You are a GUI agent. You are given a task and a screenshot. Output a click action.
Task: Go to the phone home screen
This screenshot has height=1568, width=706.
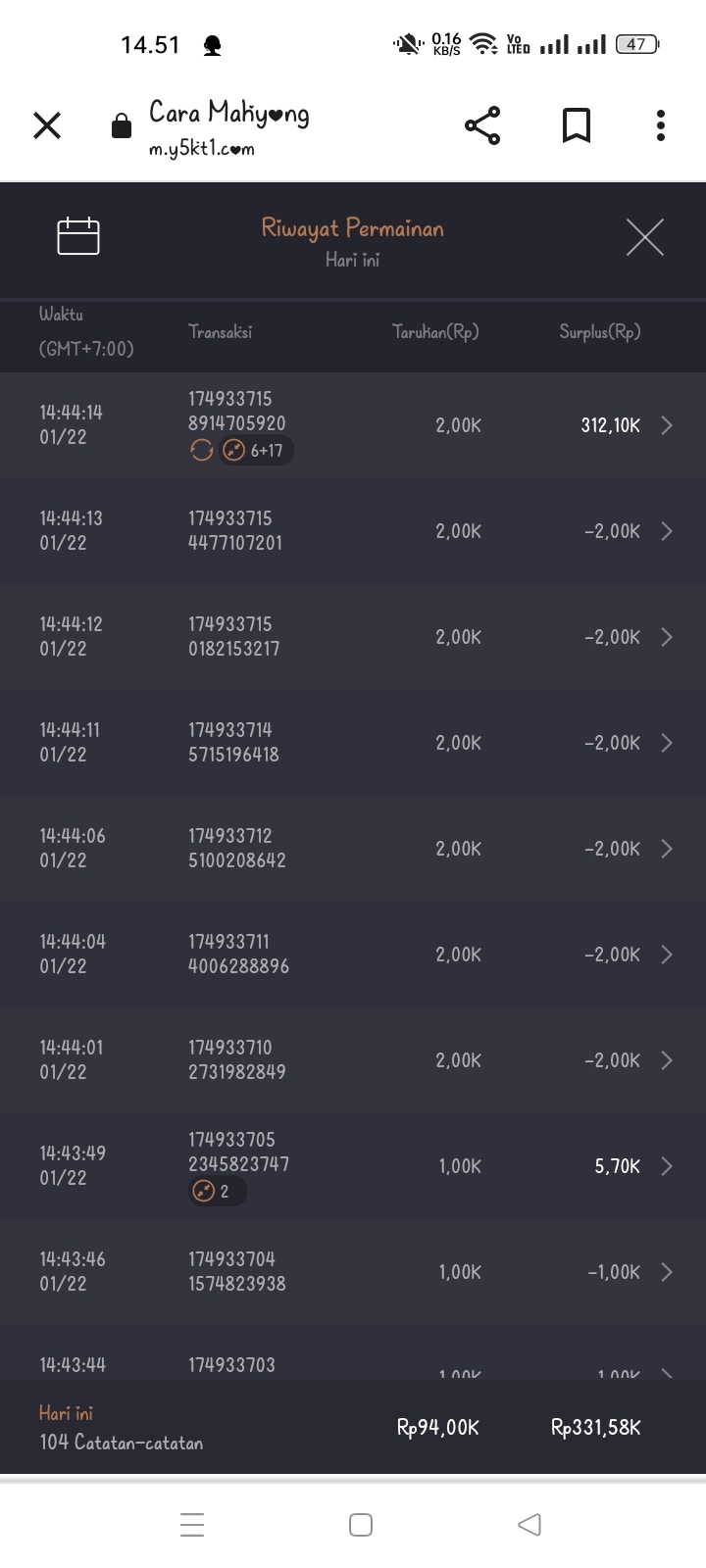pyautogui.click(x=361, y=1525)
